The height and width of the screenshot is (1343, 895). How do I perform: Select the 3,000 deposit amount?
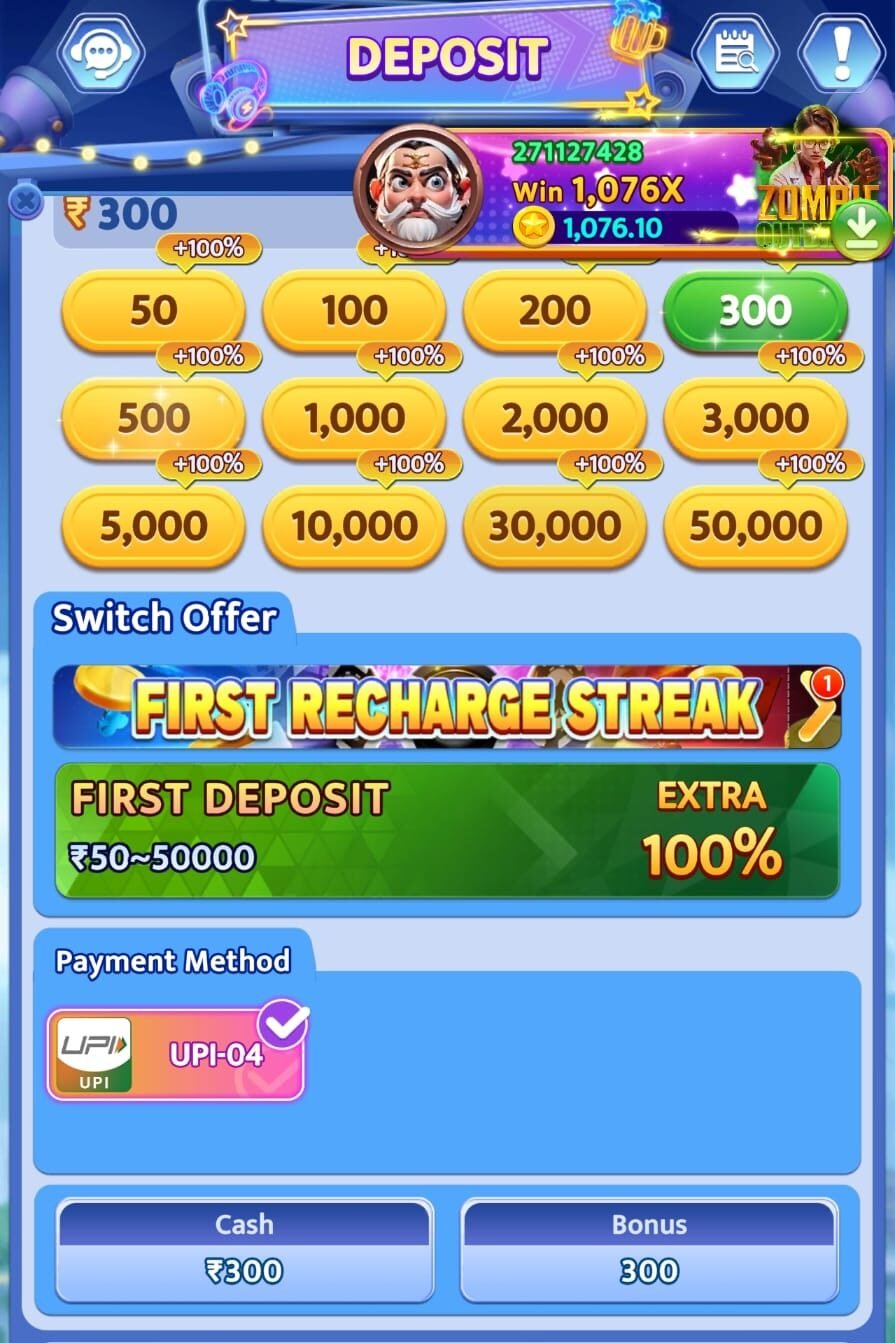point(755,419)
